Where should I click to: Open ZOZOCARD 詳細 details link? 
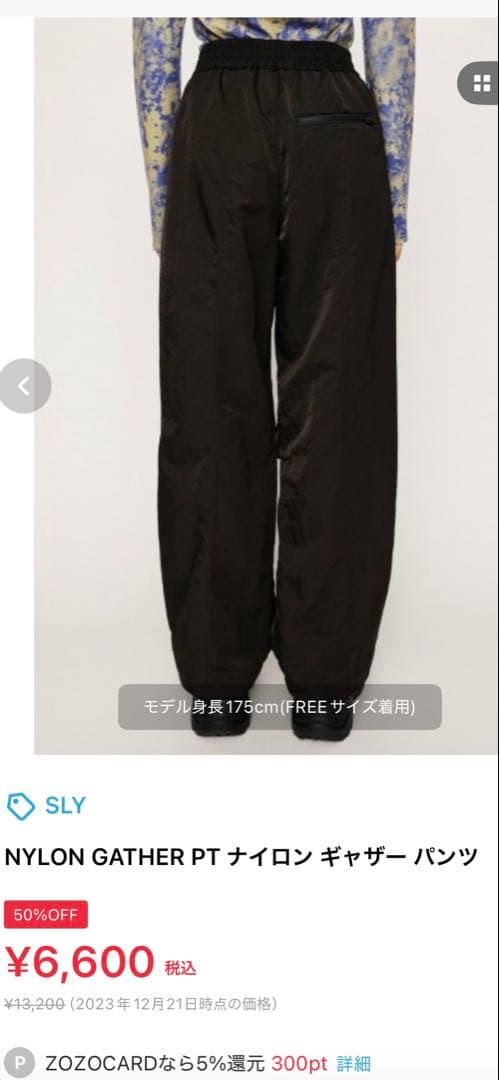coord(354,1063)
